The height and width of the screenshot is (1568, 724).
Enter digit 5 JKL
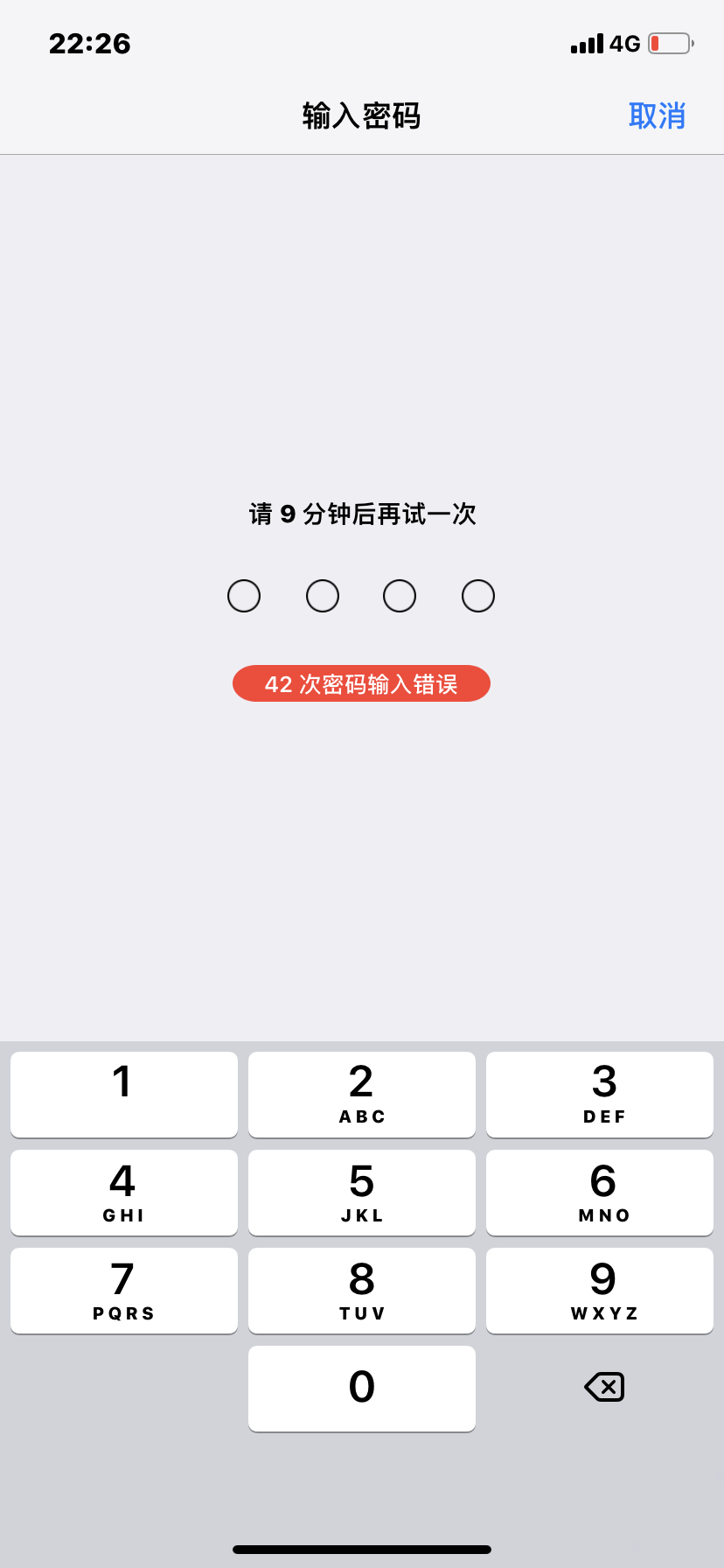(x=362, y=1192)
